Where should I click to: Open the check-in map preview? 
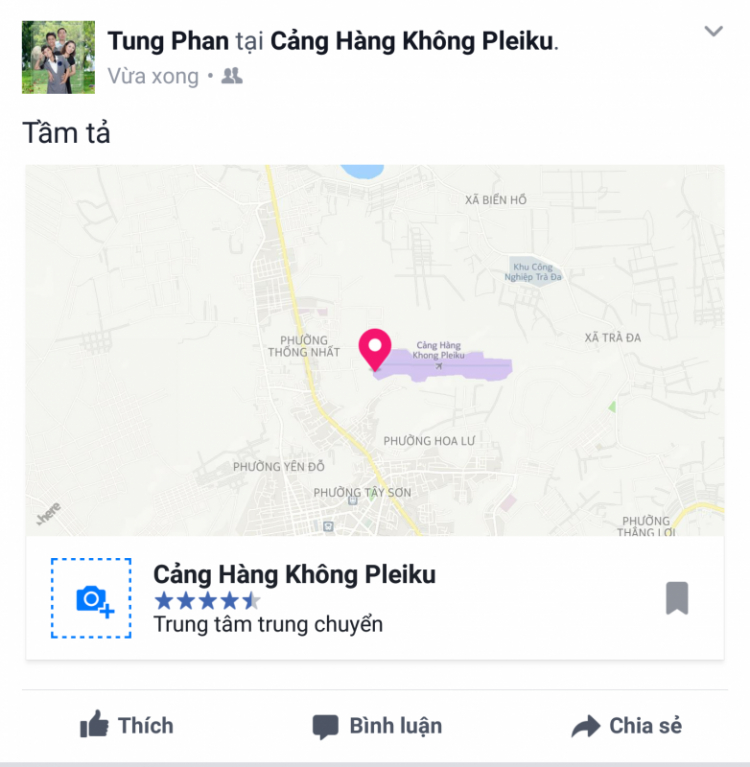point(374,350)
